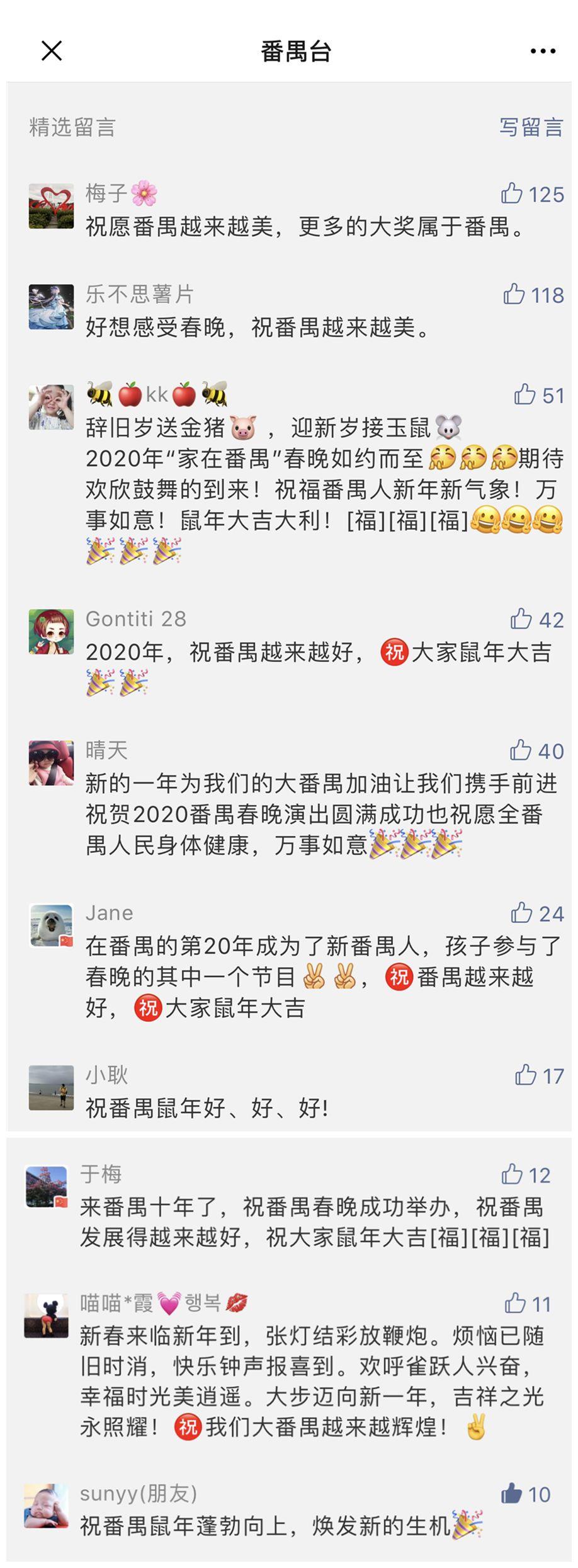This screenshot has width=578, height=1568.
Task: Unlike sunyy(朋友)'s comment
Action: pyautogui.click(x=512, y=1493)
